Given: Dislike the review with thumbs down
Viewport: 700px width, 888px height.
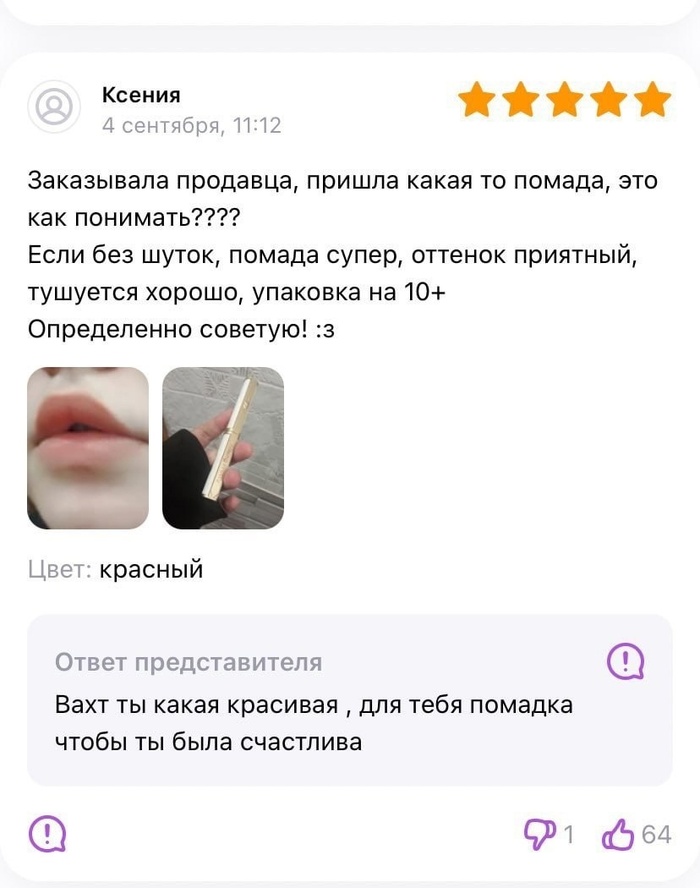Looking at the screenshot, I should click(x=540, y=834).
